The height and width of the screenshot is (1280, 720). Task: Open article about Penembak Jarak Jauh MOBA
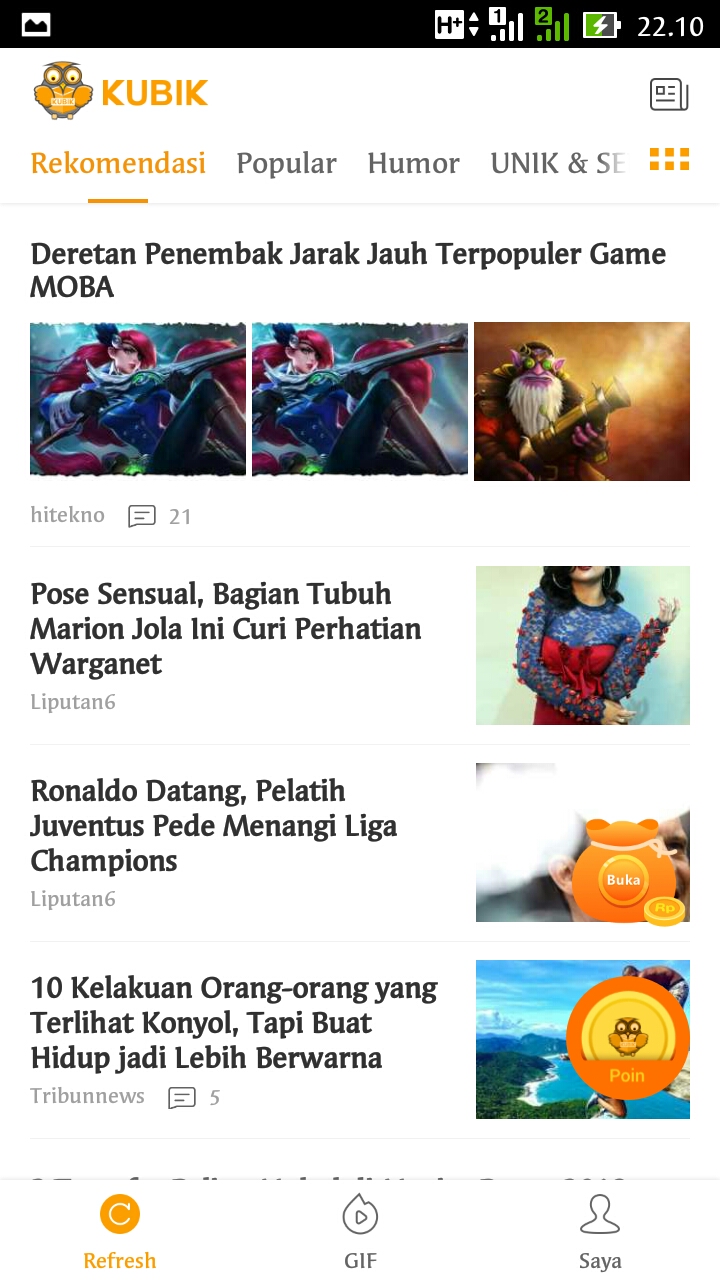coord(348,270)
